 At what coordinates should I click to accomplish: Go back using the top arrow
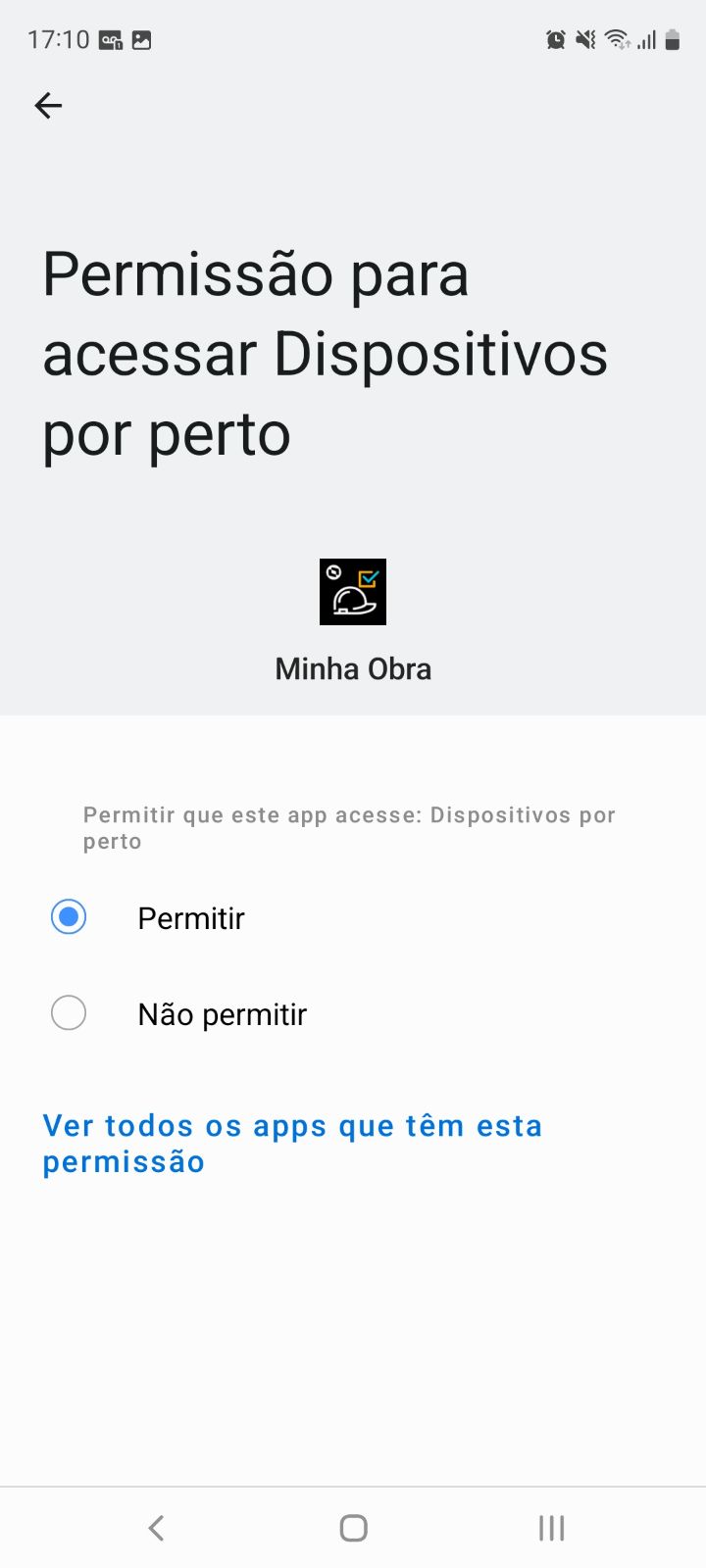click(x=48, y=105)
